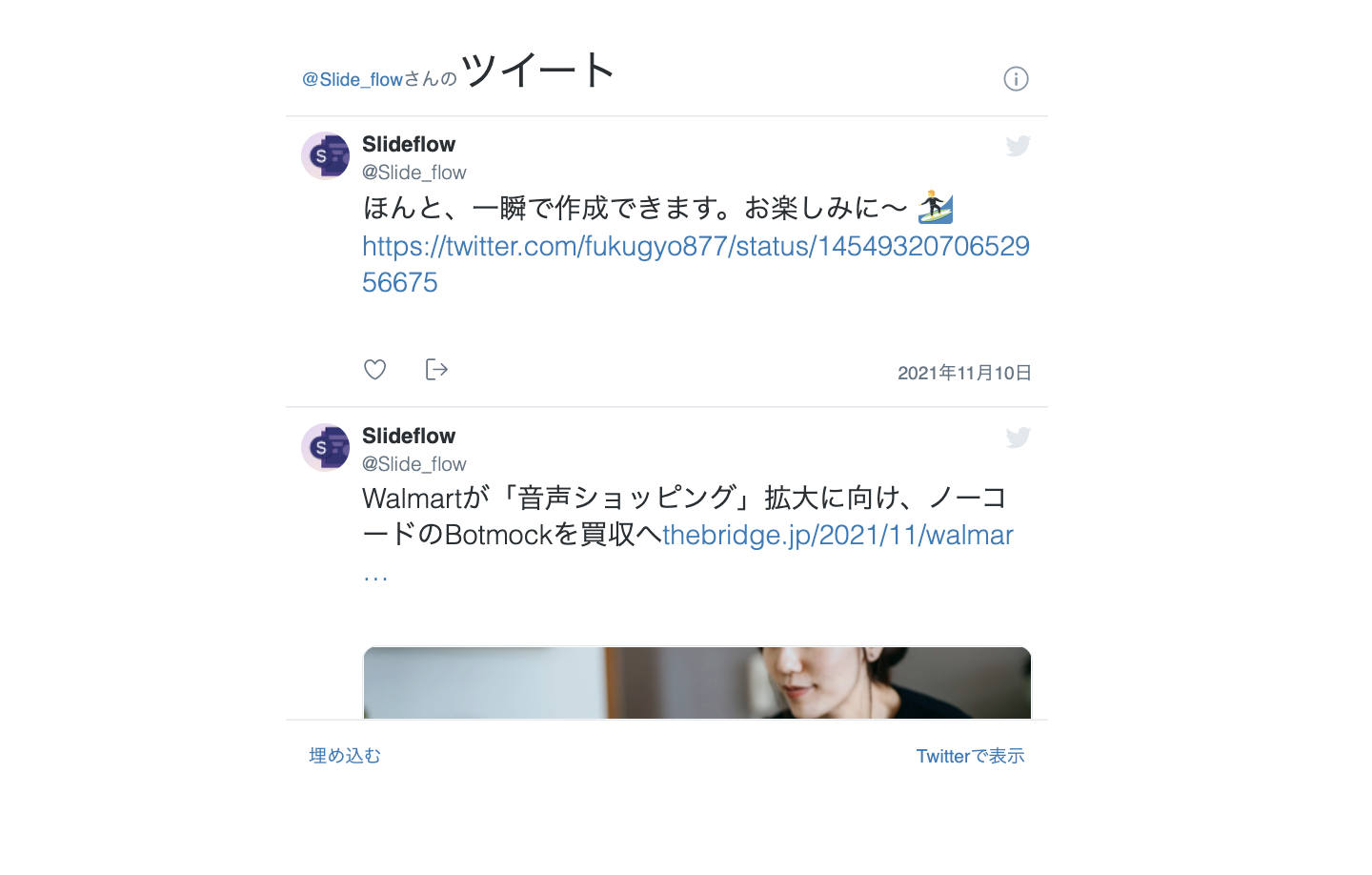Open Slideflow name on the Walmart tweet
Viewport: 1372px width, 875px height.
click(409, 437)
